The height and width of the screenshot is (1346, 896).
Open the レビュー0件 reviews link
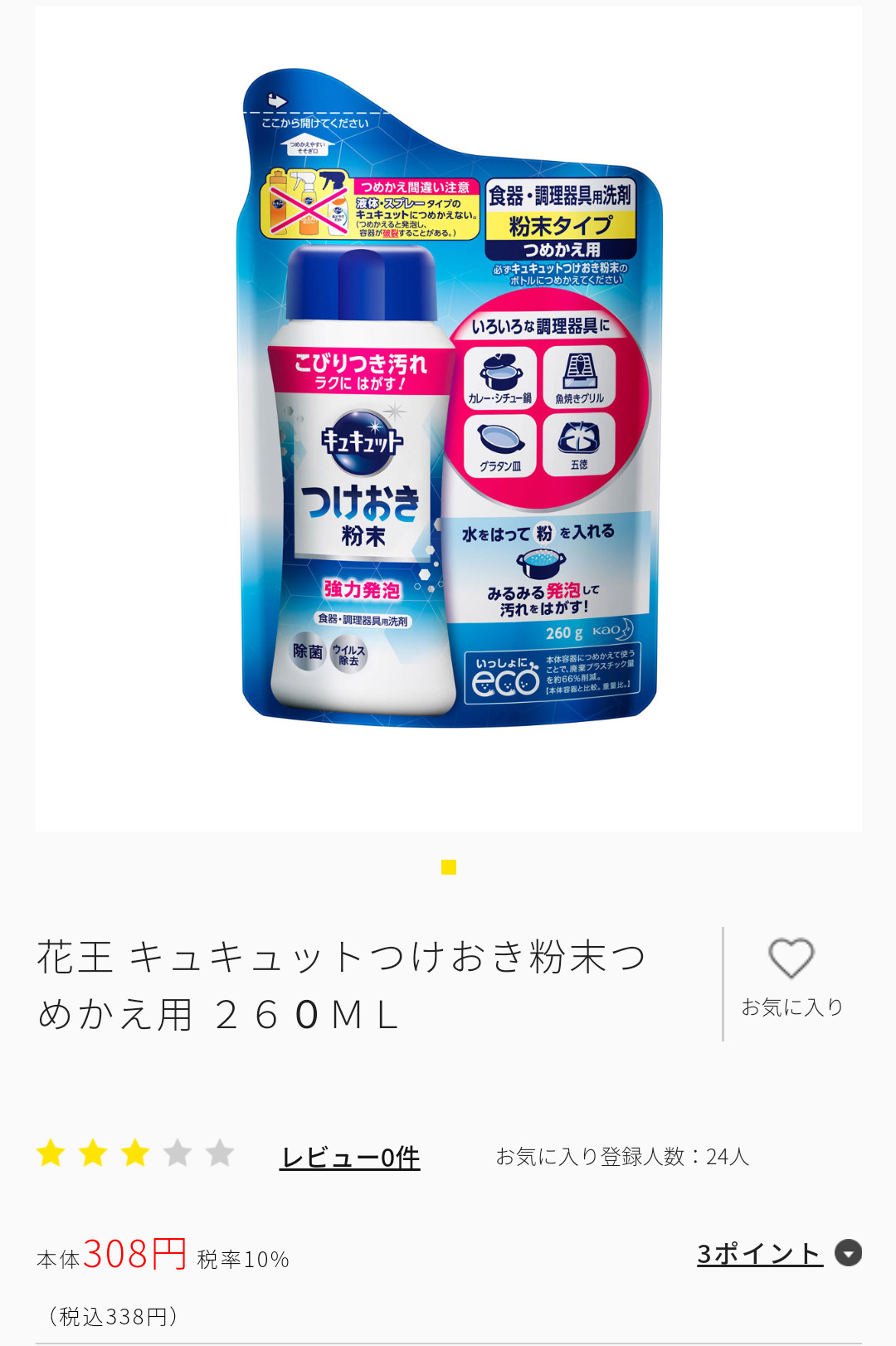350,1157
